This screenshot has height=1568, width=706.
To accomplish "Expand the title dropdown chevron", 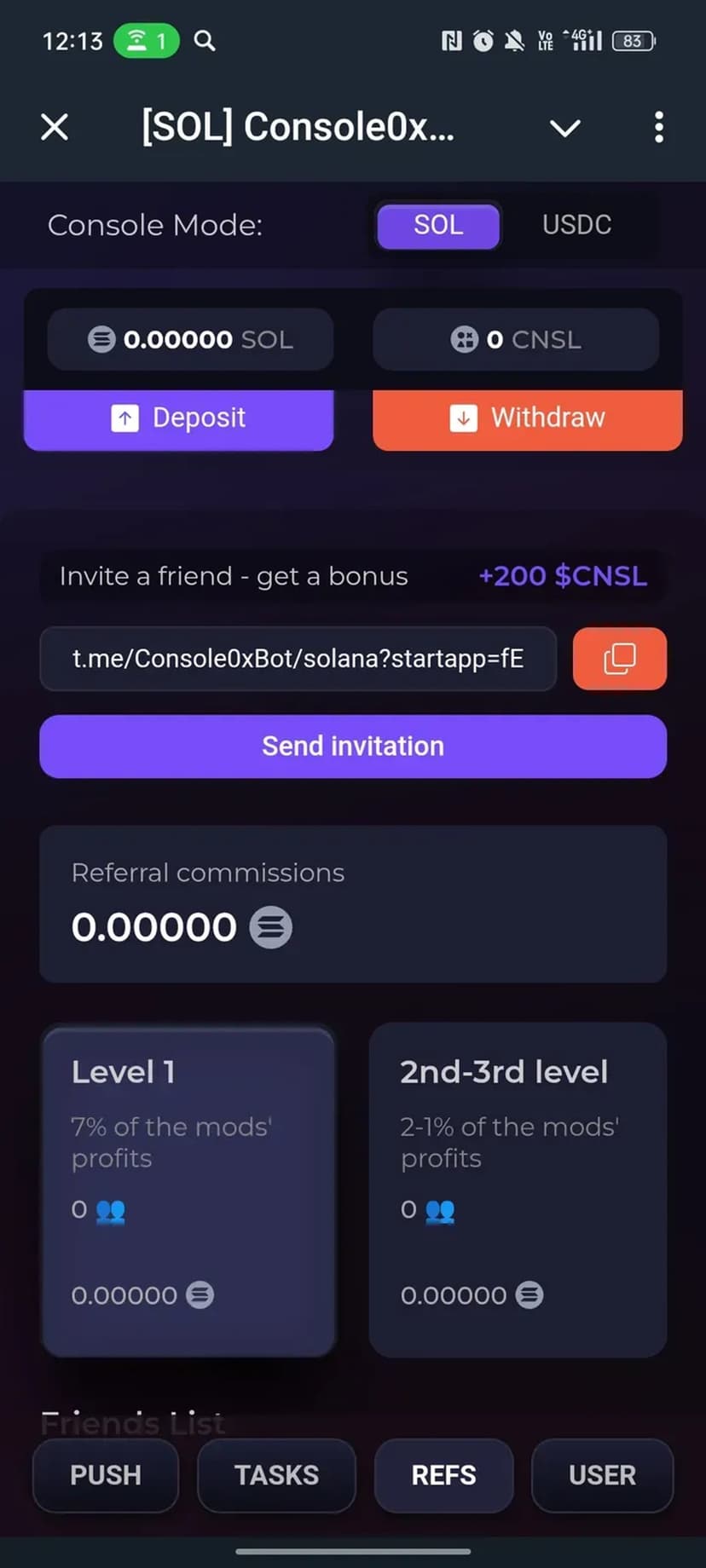I will pos(564,129).
